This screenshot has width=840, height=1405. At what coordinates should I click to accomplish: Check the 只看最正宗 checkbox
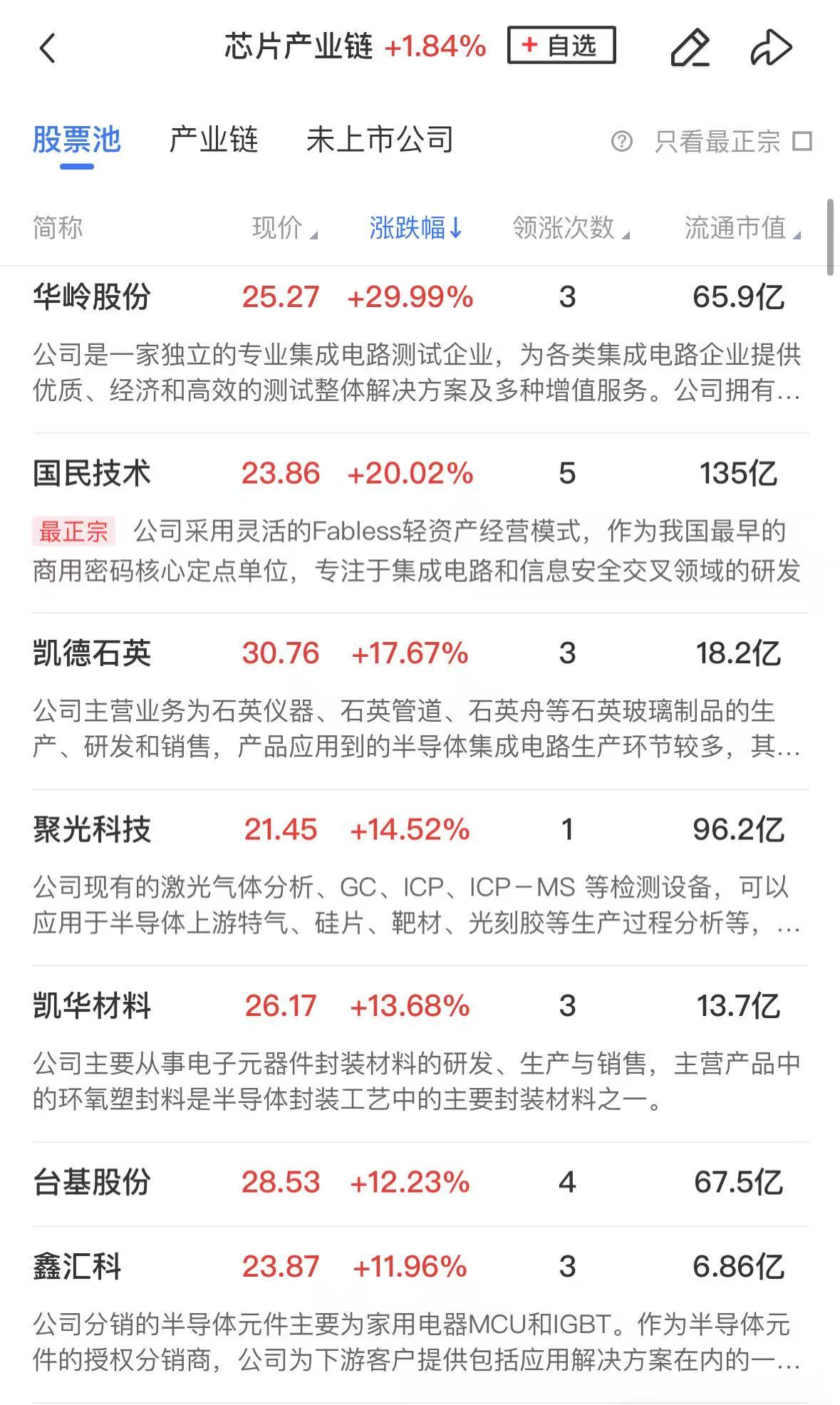(802, 141)
